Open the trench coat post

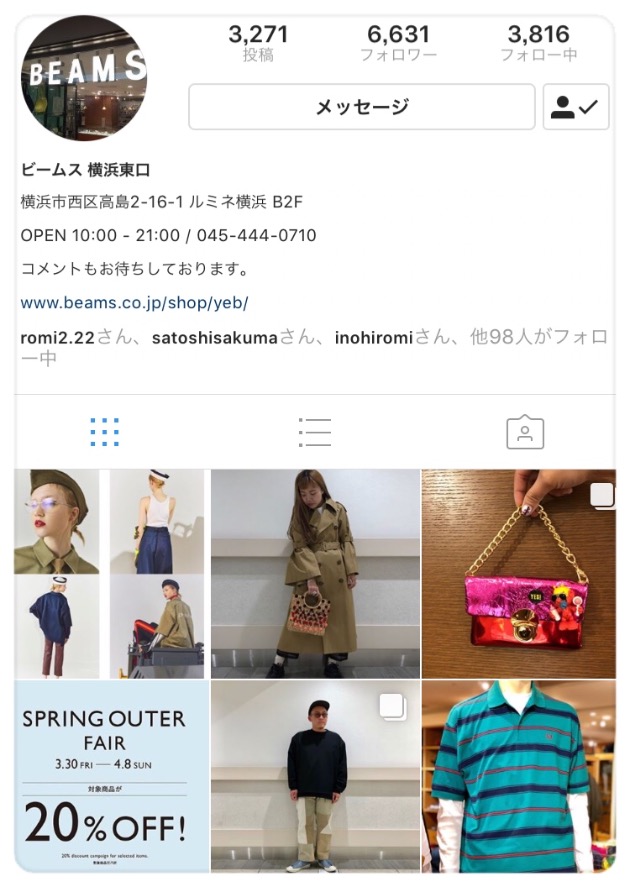315,574
